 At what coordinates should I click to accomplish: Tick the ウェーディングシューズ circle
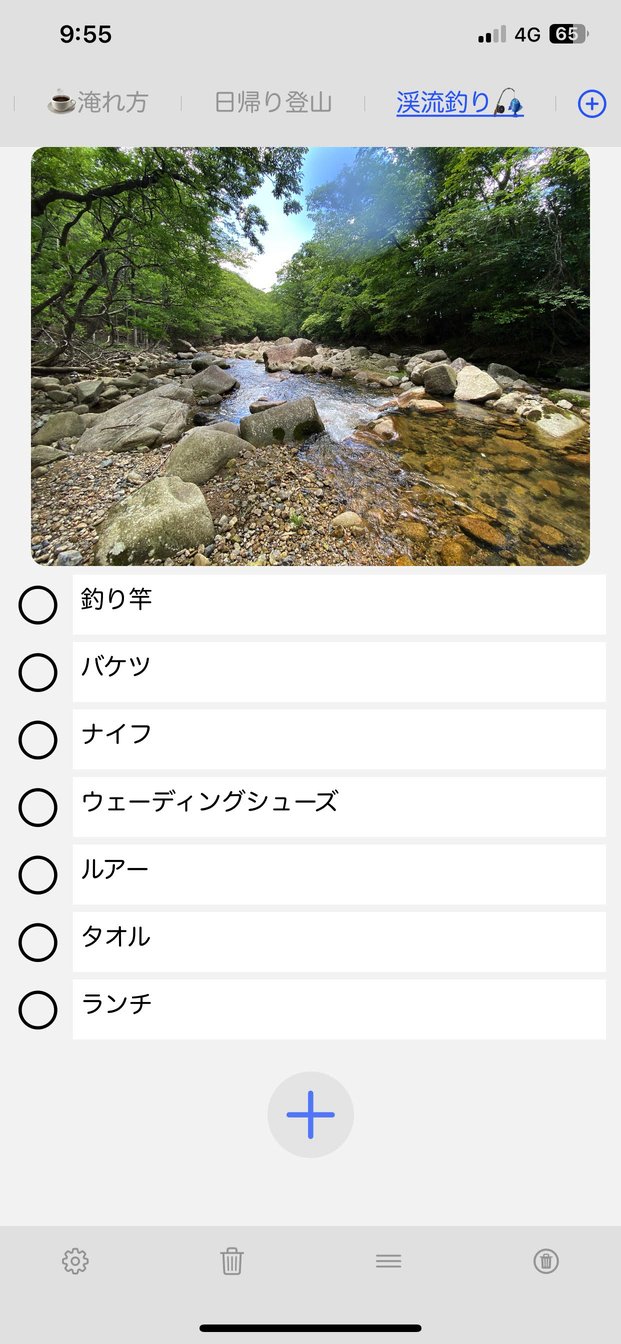point(38,807)
